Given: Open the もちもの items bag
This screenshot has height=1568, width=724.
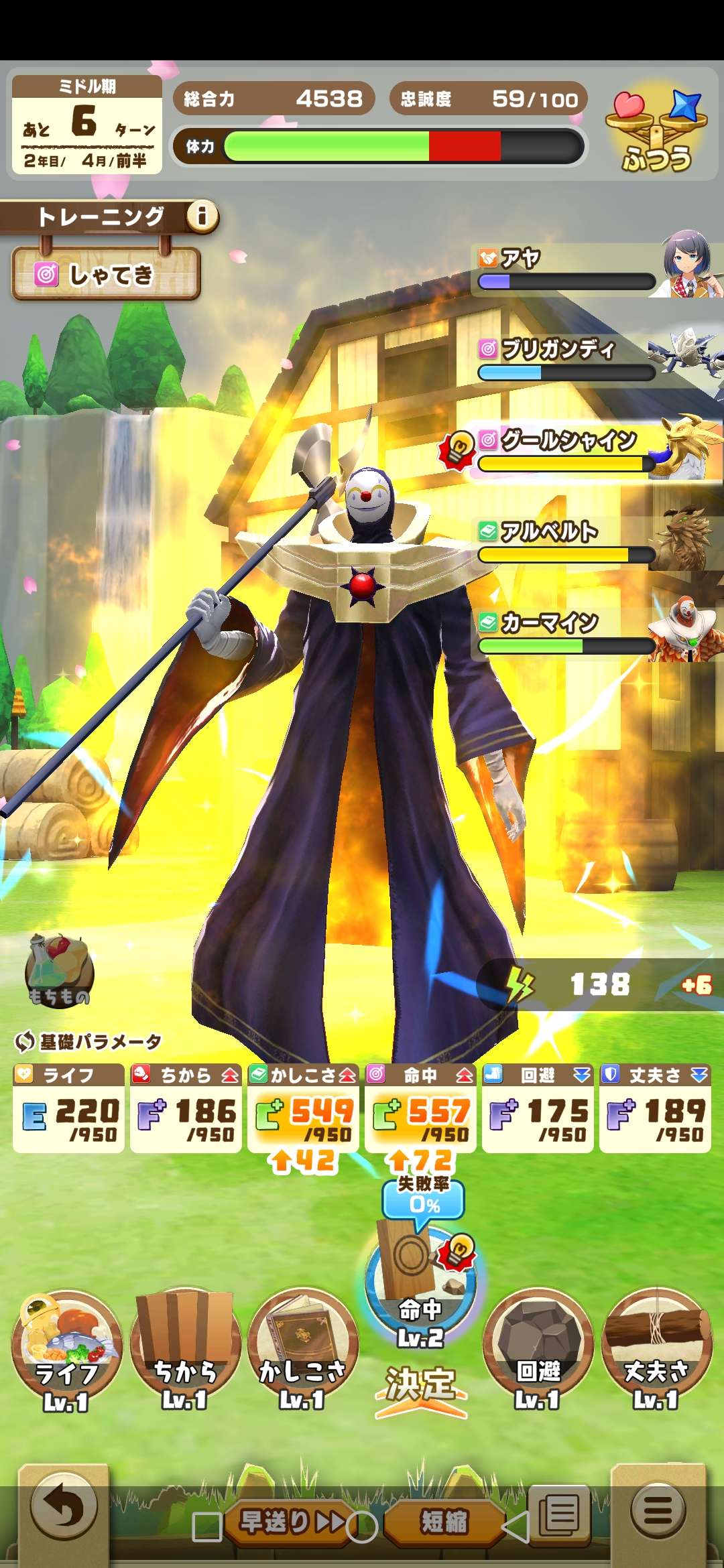Looking at the screenshot, I should (59, 972).
